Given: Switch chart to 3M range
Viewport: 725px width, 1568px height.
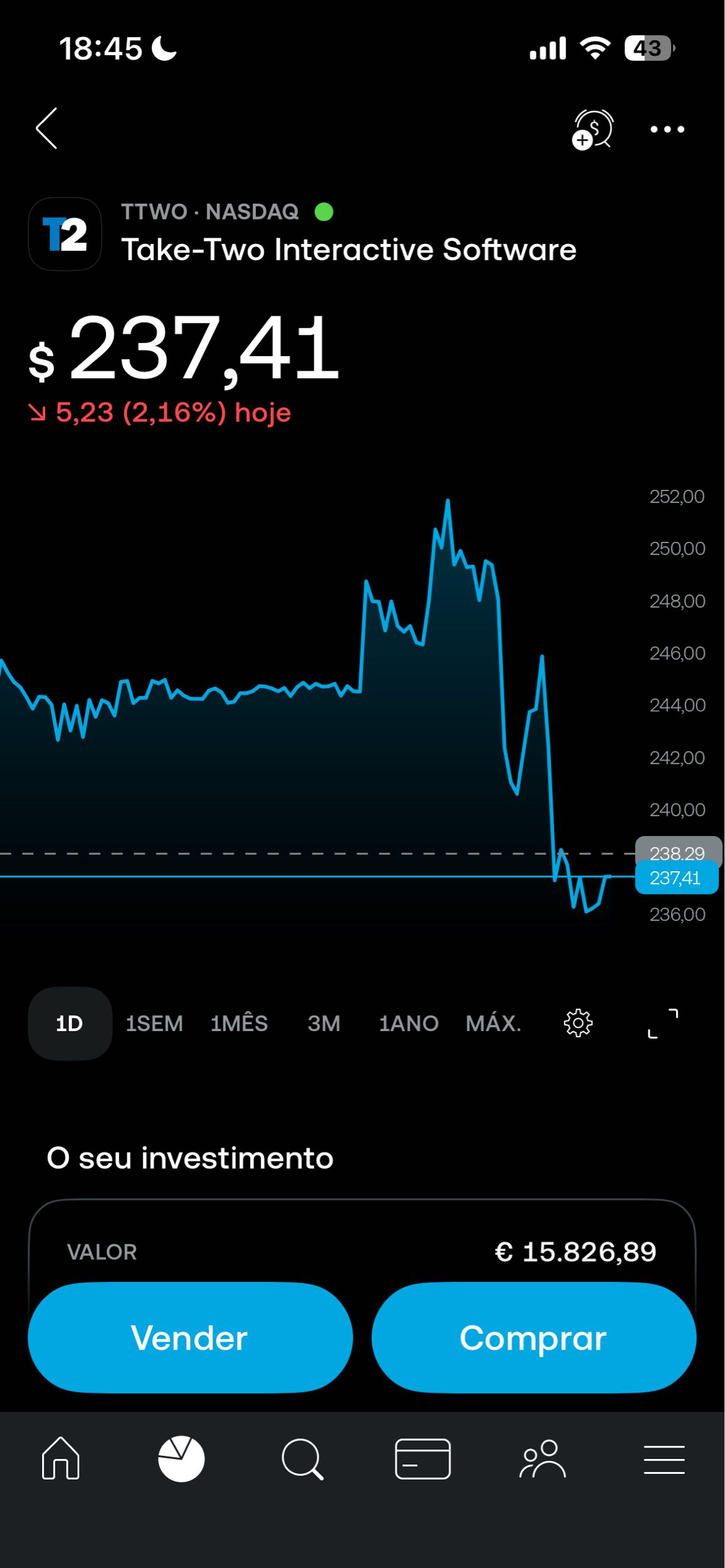Looking at the screenshot, I should coord(324,1024).
